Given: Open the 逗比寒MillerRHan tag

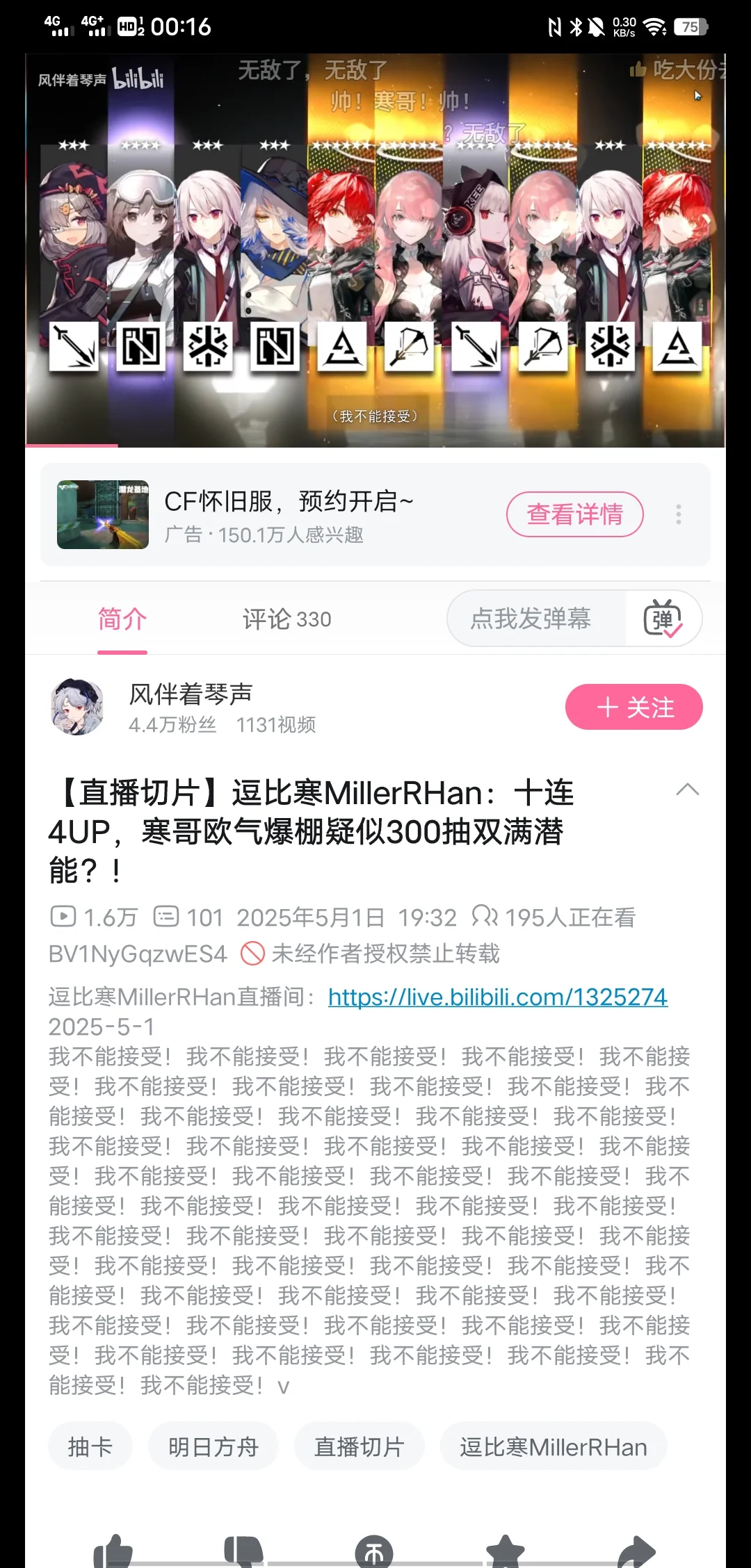Looking at the screenshot, I should 553,1446.
